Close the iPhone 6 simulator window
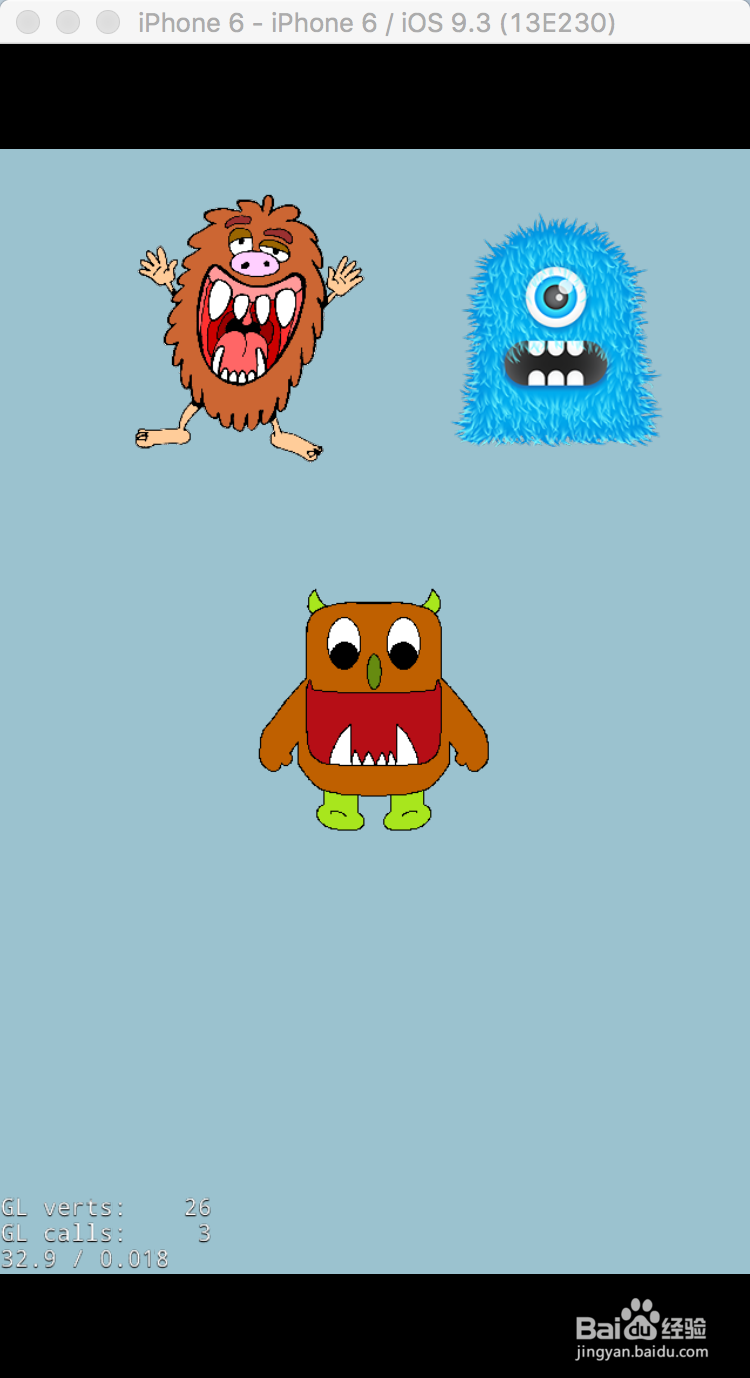750x1378 pixels. tap(28, 22)
